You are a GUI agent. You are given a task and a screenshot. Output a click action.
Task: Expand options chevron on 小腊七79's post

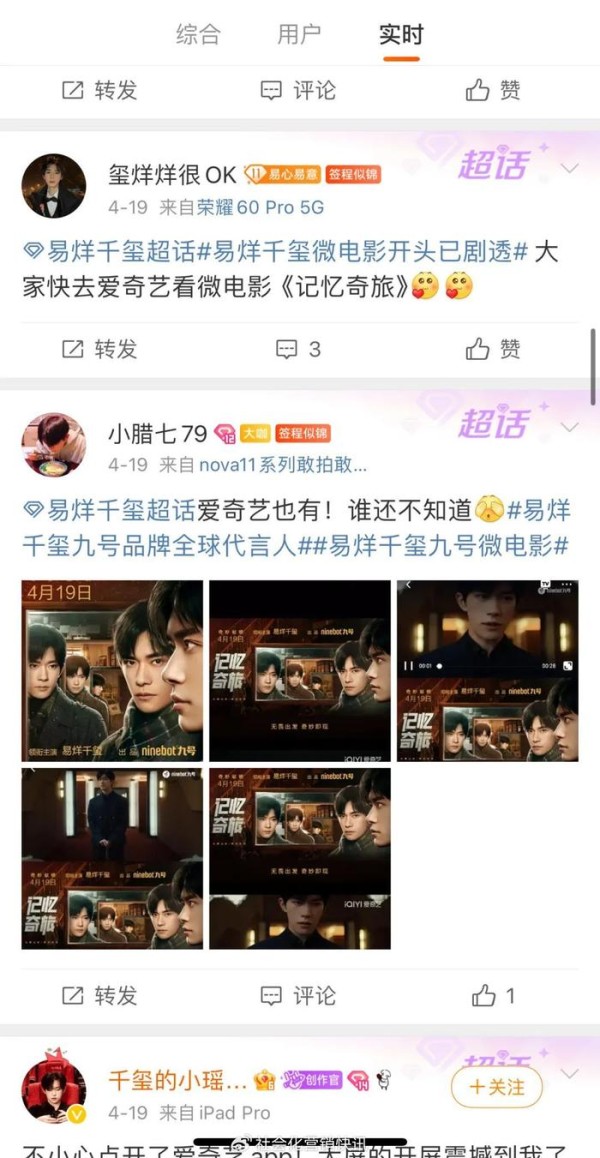570,427
